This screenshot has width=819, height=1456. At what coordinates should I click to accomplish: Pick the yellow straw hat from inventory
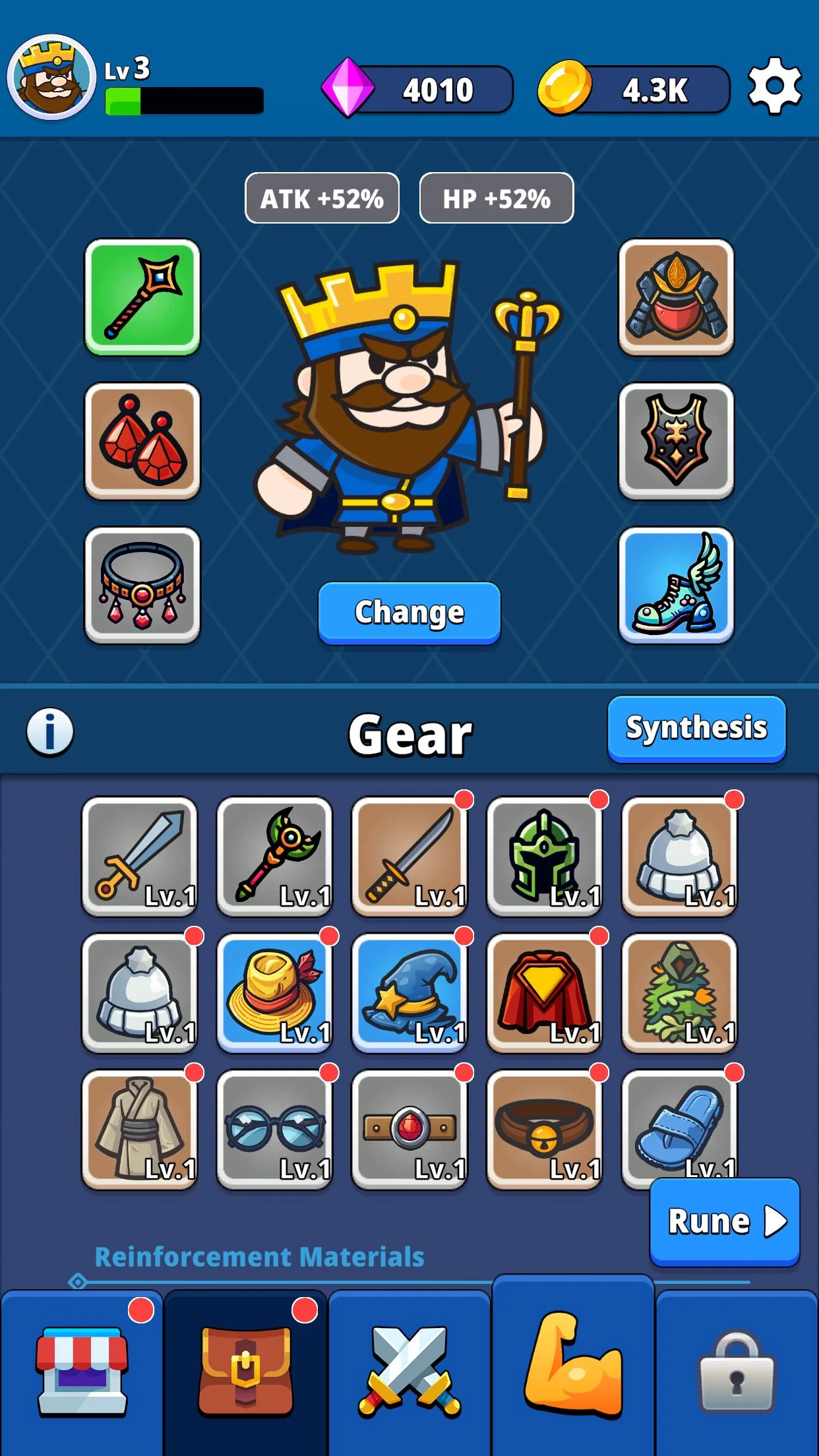[274, 992]
